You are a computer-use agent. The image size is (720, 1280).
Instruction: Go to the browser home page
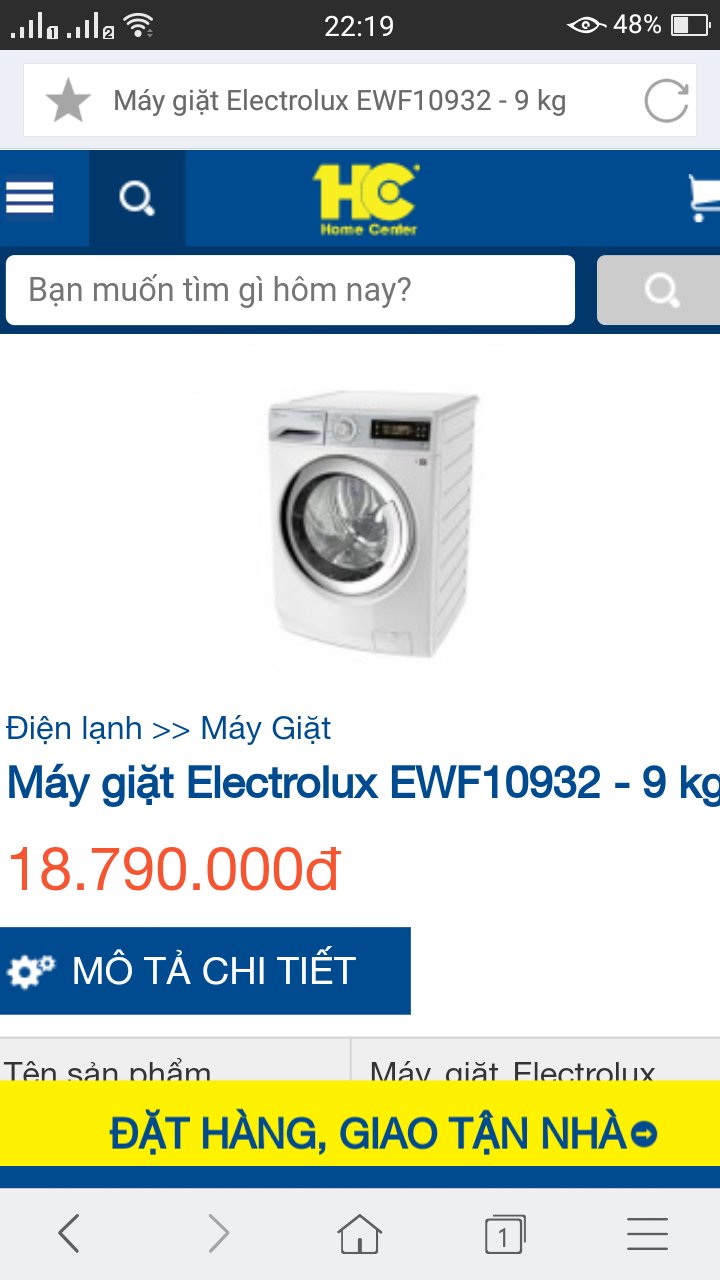point(360,1234)
